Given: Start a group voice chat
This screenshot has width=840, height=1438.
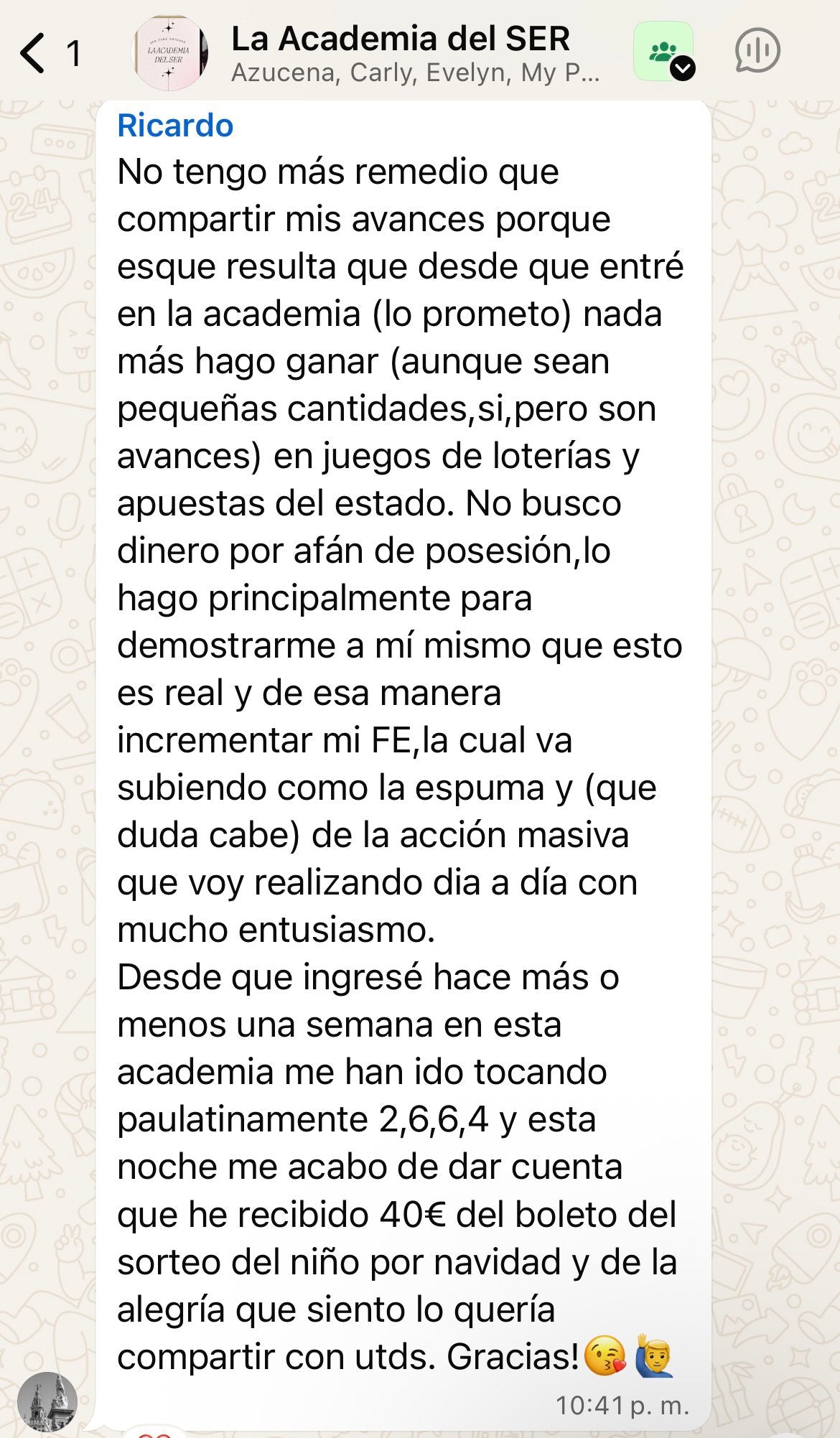Looking at the screenshot, I should pos(757,51).
